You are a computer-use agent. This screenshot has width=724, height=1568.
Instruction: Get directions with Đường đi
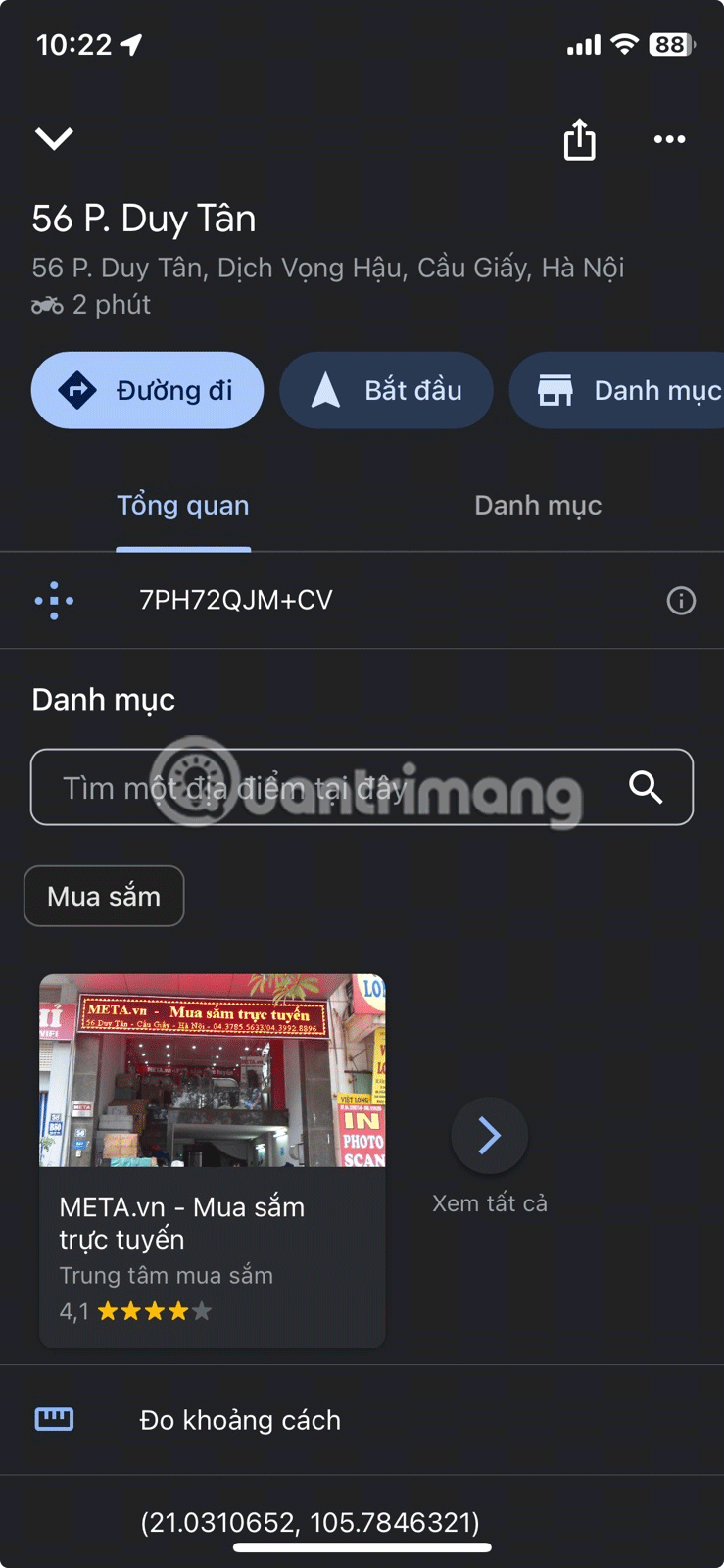point(147,390)
